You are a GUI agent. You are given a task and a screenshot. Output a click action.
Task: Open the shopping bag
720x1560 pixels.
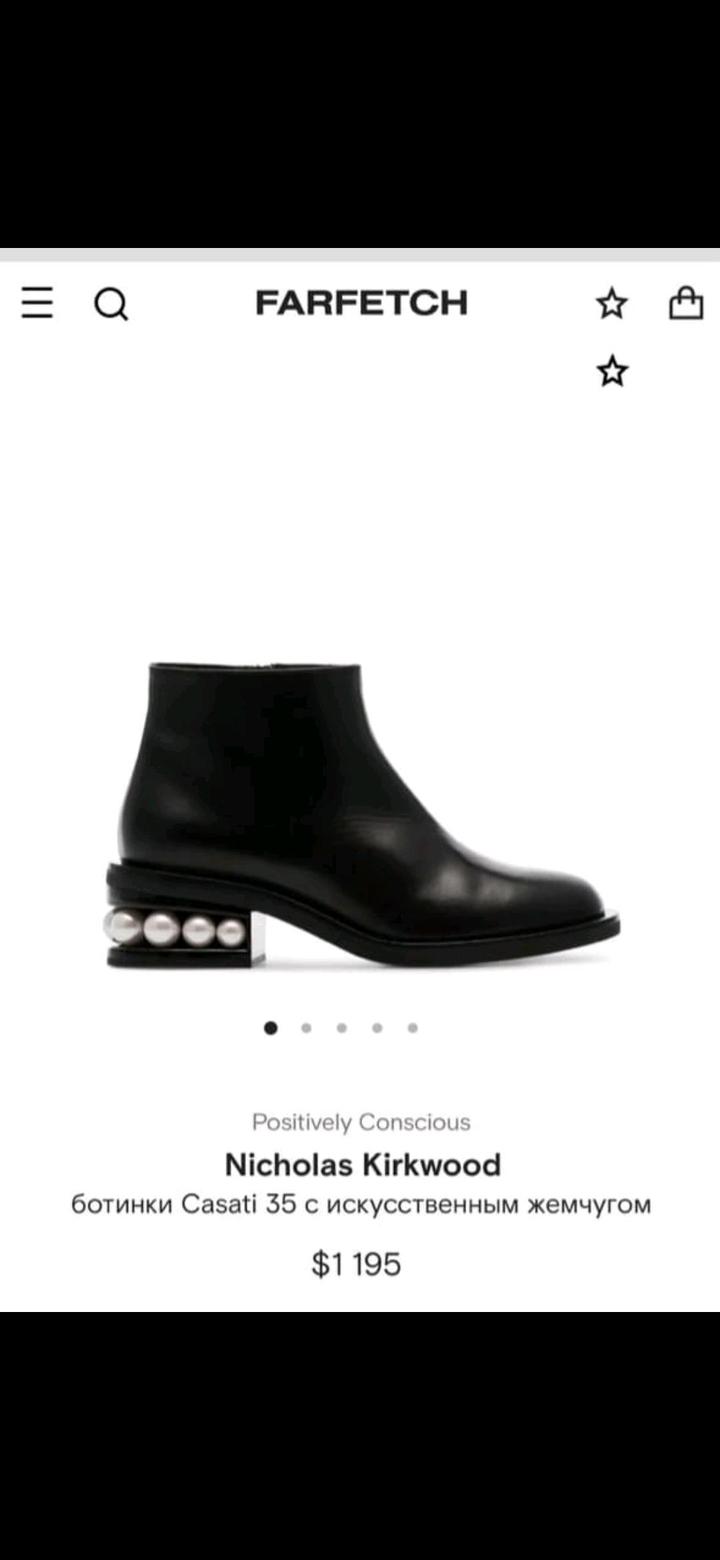click(686, 302)
